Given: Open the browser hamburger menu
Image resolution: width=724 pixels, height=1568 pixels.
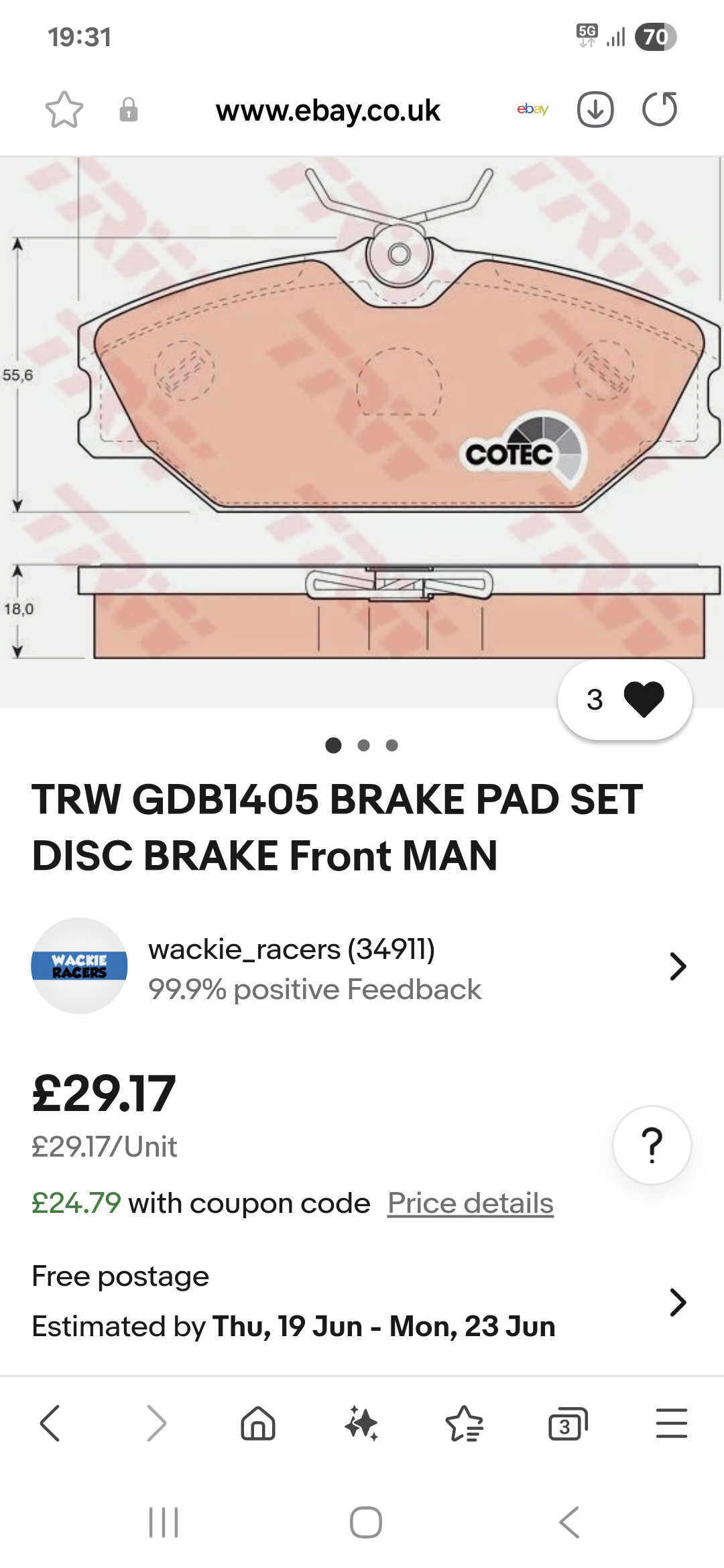Looking at the screenshot, I should click(x=671, y=1423).
